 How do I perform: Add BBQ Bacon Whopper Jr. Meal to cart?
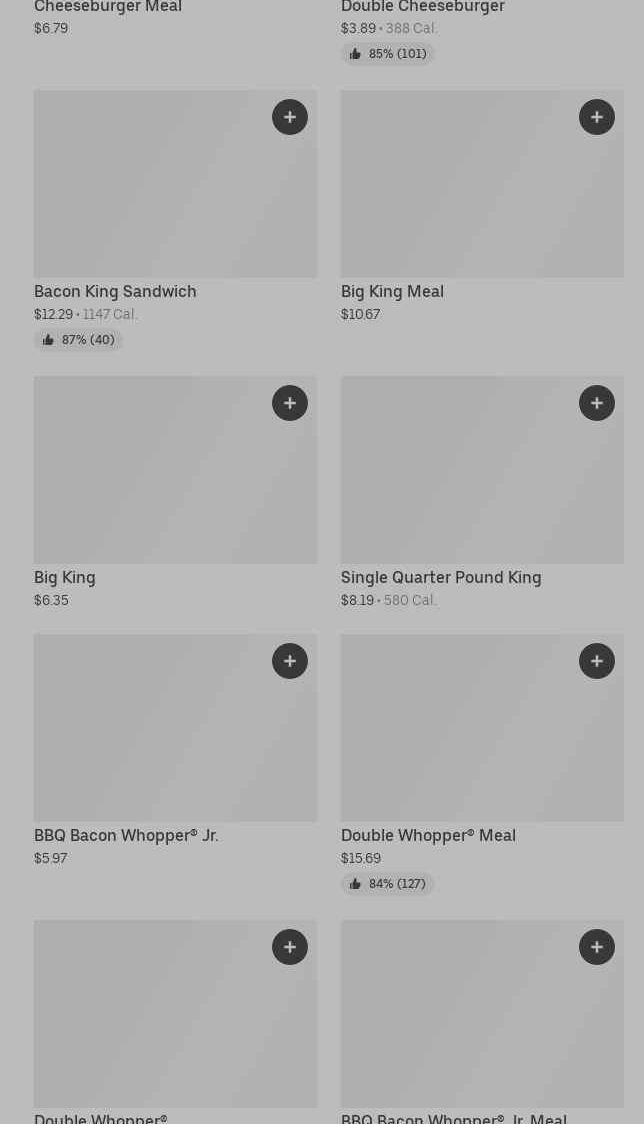click(x=597, y=947)
